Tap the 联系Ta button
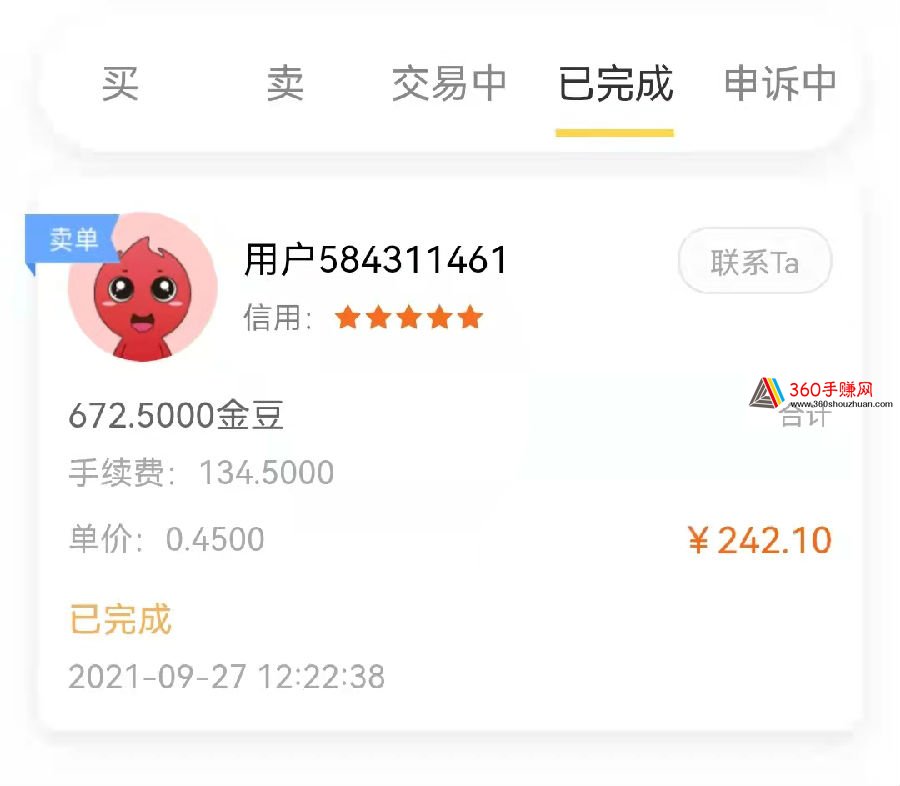900x786 pixels. tap(755, 262)
